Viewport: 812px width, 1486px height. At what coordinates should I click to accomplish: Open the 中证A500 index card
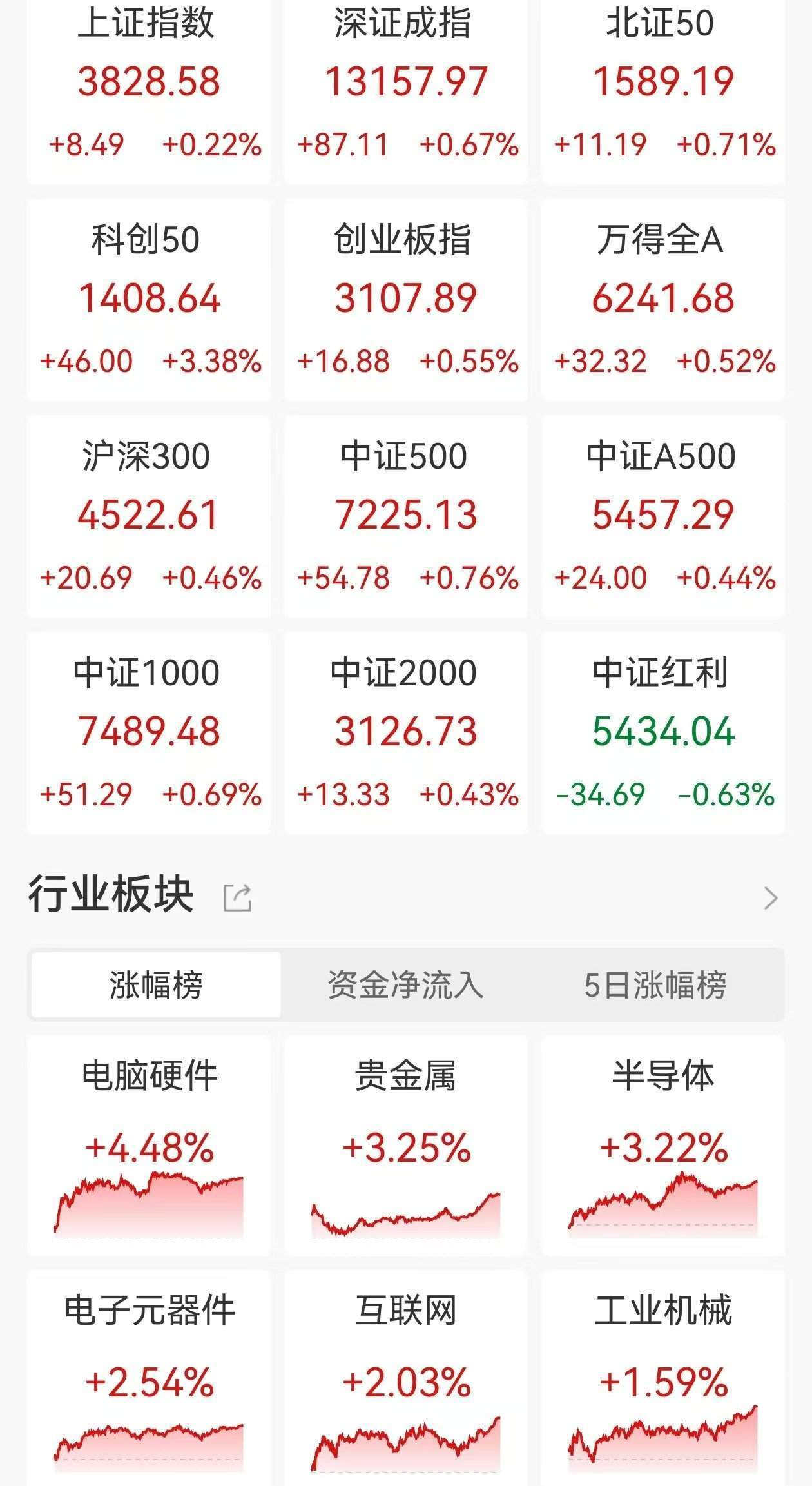(663, 516)
